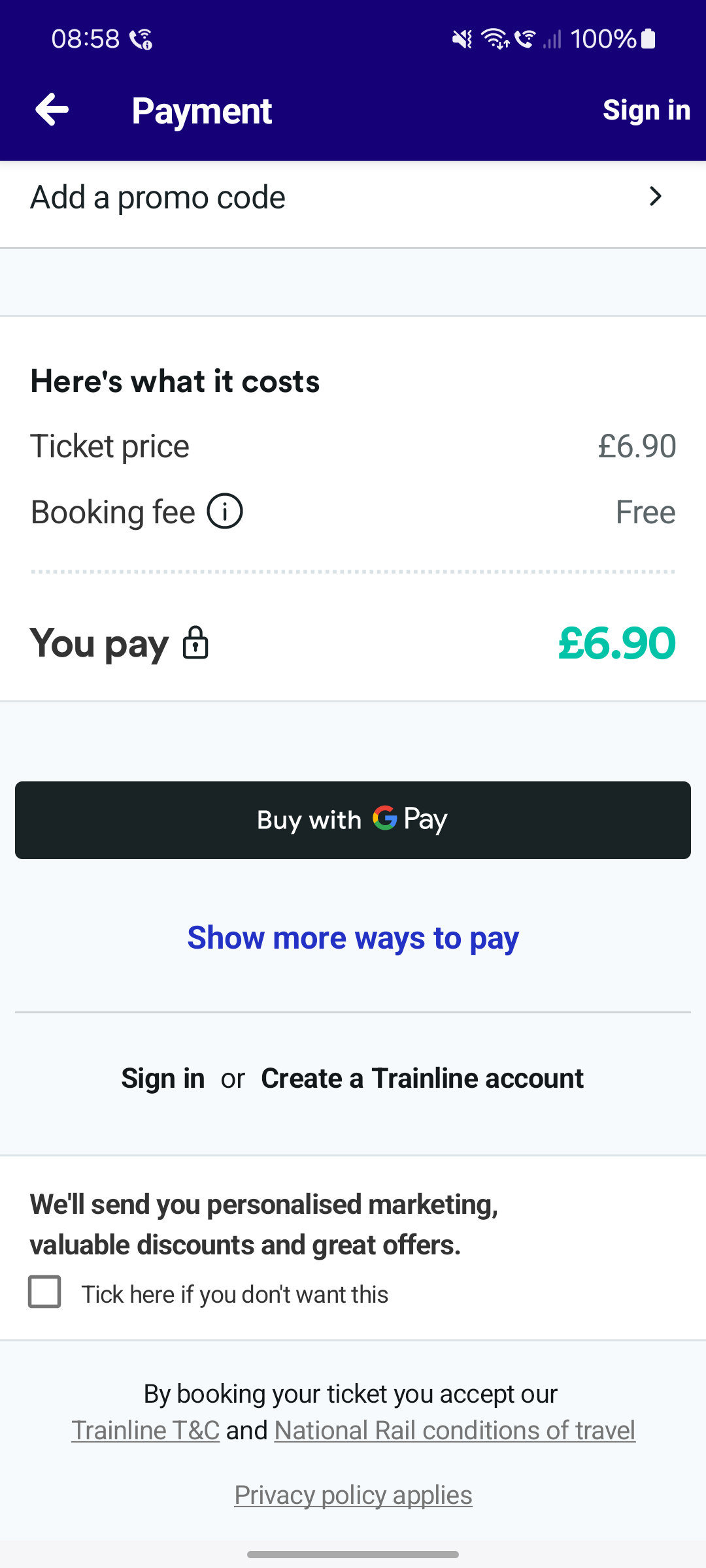Image resolution: width=706 pixels, height=1568 pixels.
Task: Sign in below the payment options
Action: (163, 1079)
